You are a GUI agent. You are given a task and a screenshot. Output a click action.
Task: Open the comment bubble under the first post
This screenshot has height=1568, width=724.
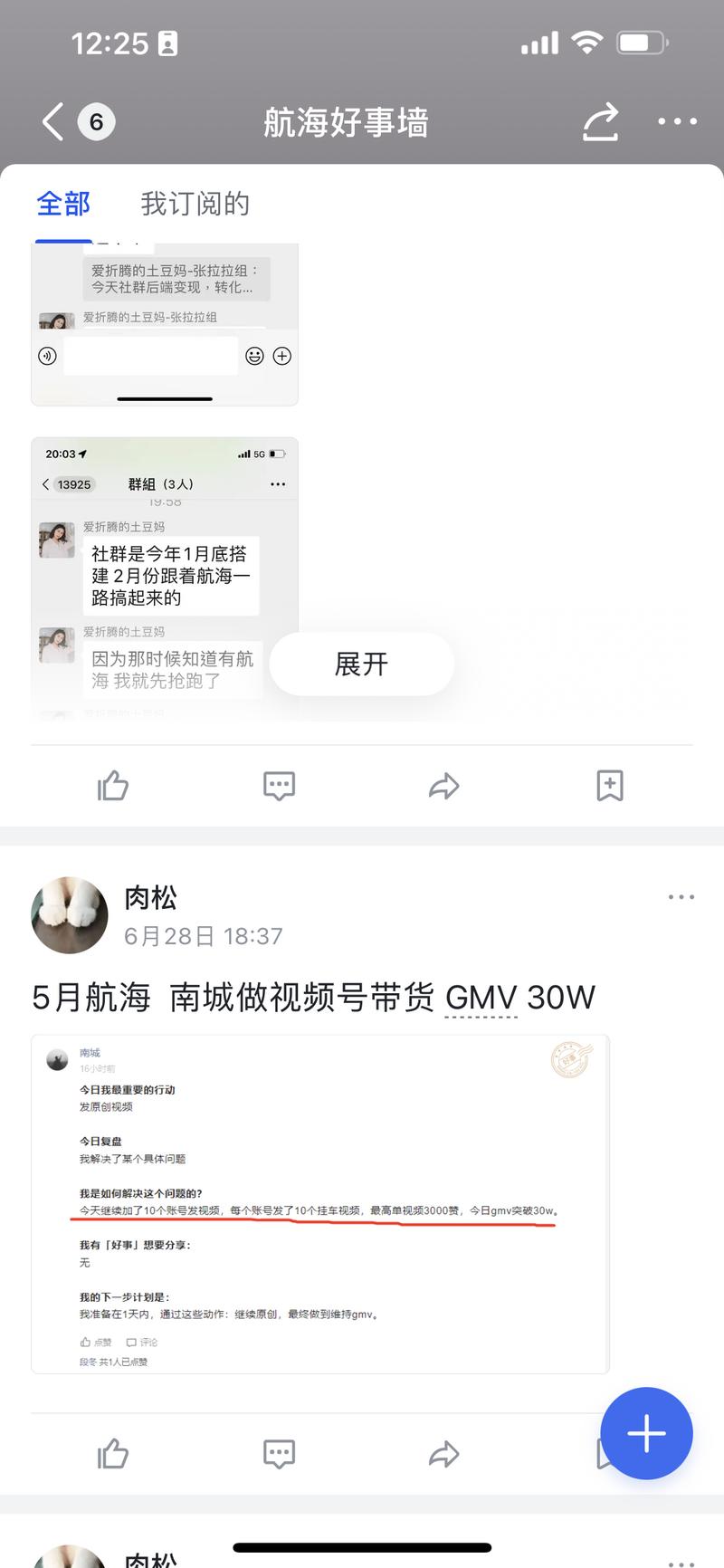click(x=279, y=786)
